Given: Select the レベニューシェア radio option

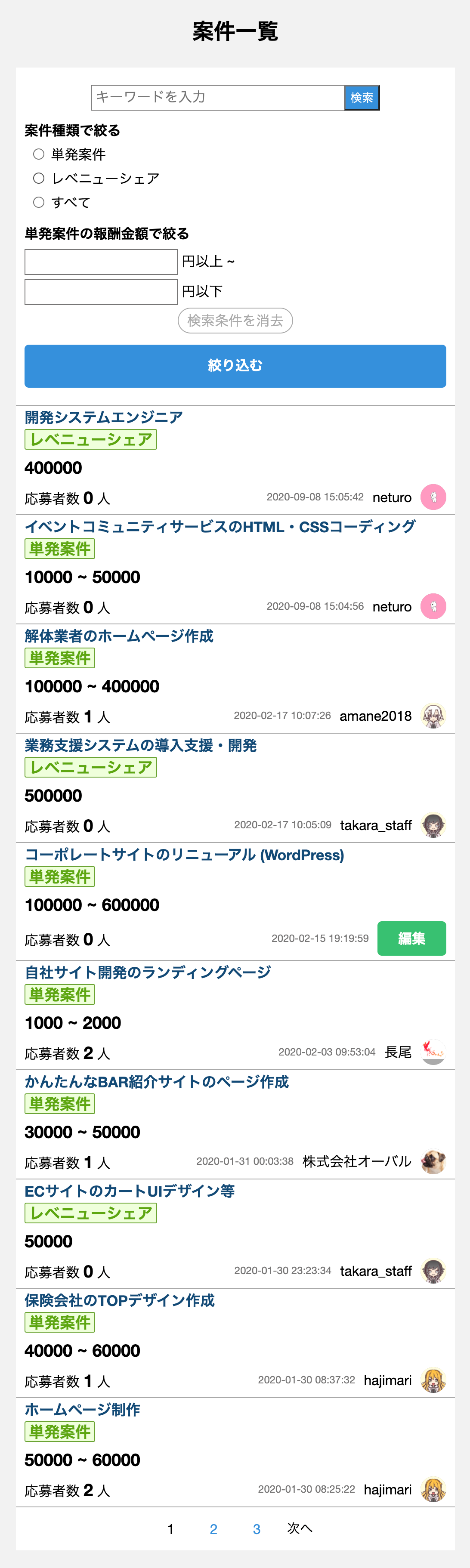Looking at the screenshot, I should tap(39, 178).
